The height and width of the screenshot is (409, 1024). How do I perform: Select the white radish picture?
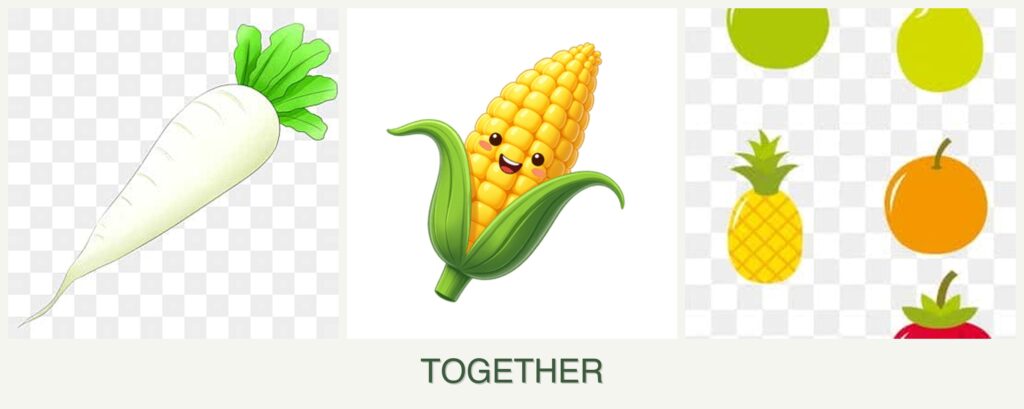coord(173,173)
